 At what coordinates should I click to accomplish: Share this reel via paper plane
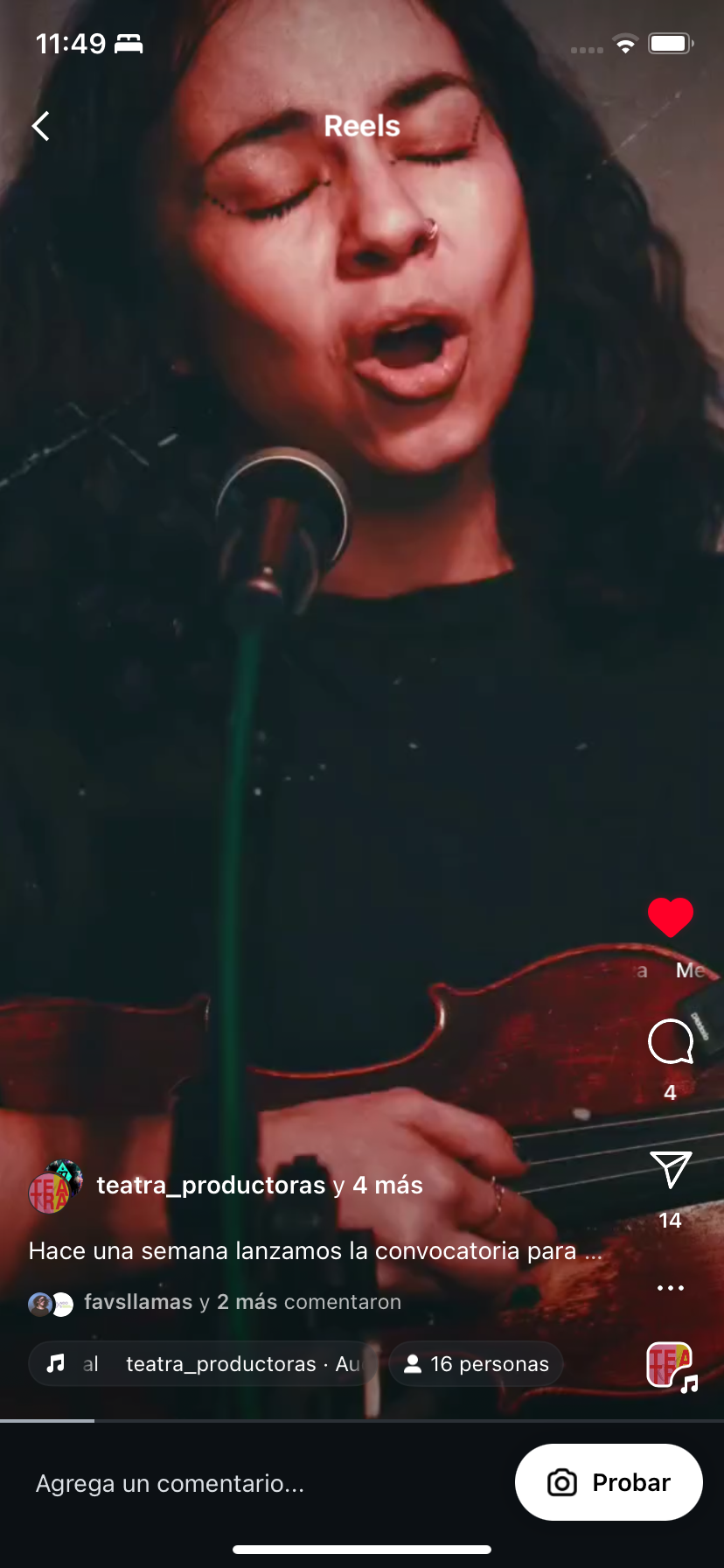click(671, 1170)
